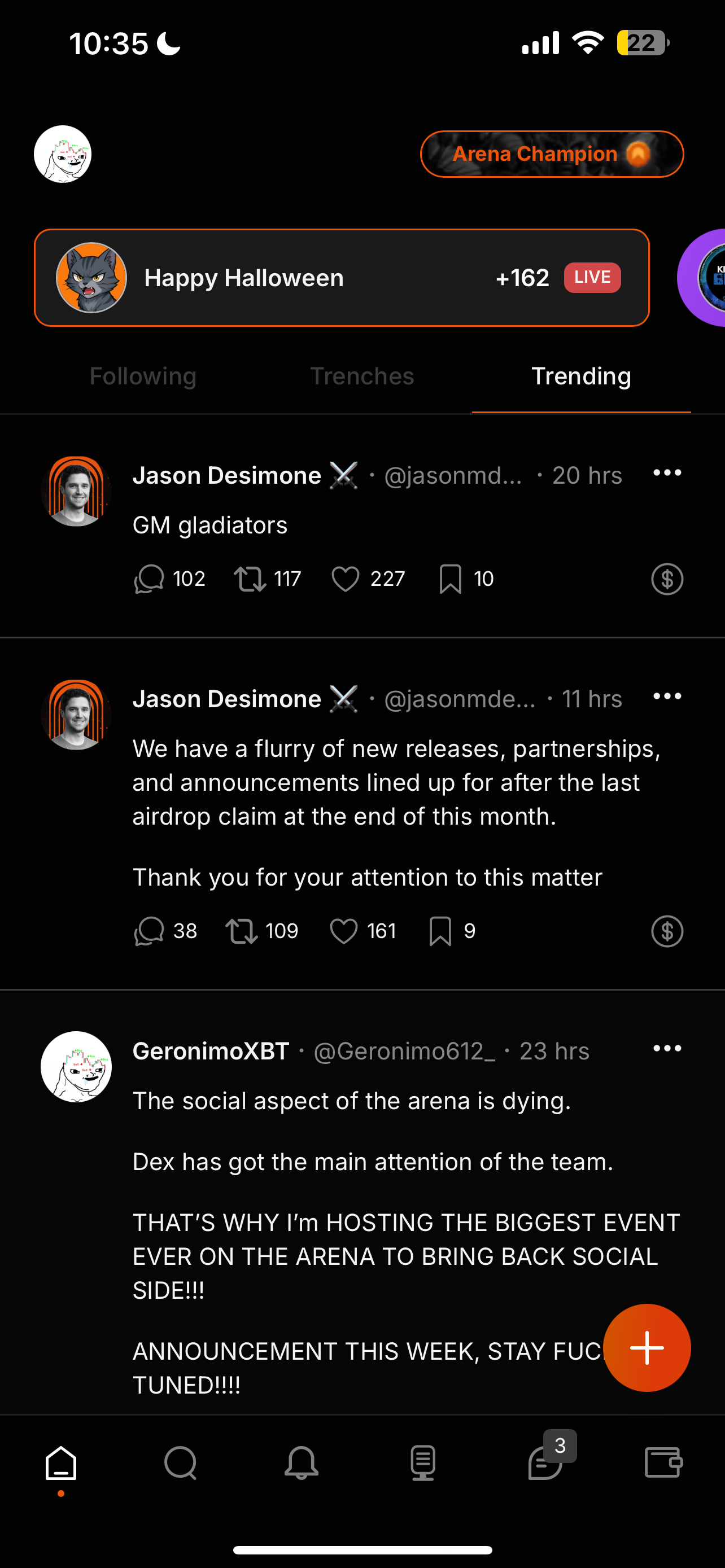Bookmark Jason's new releases announcement post
The height and width of the screenshot is (1568, 725).
click(x=440, y=931)
